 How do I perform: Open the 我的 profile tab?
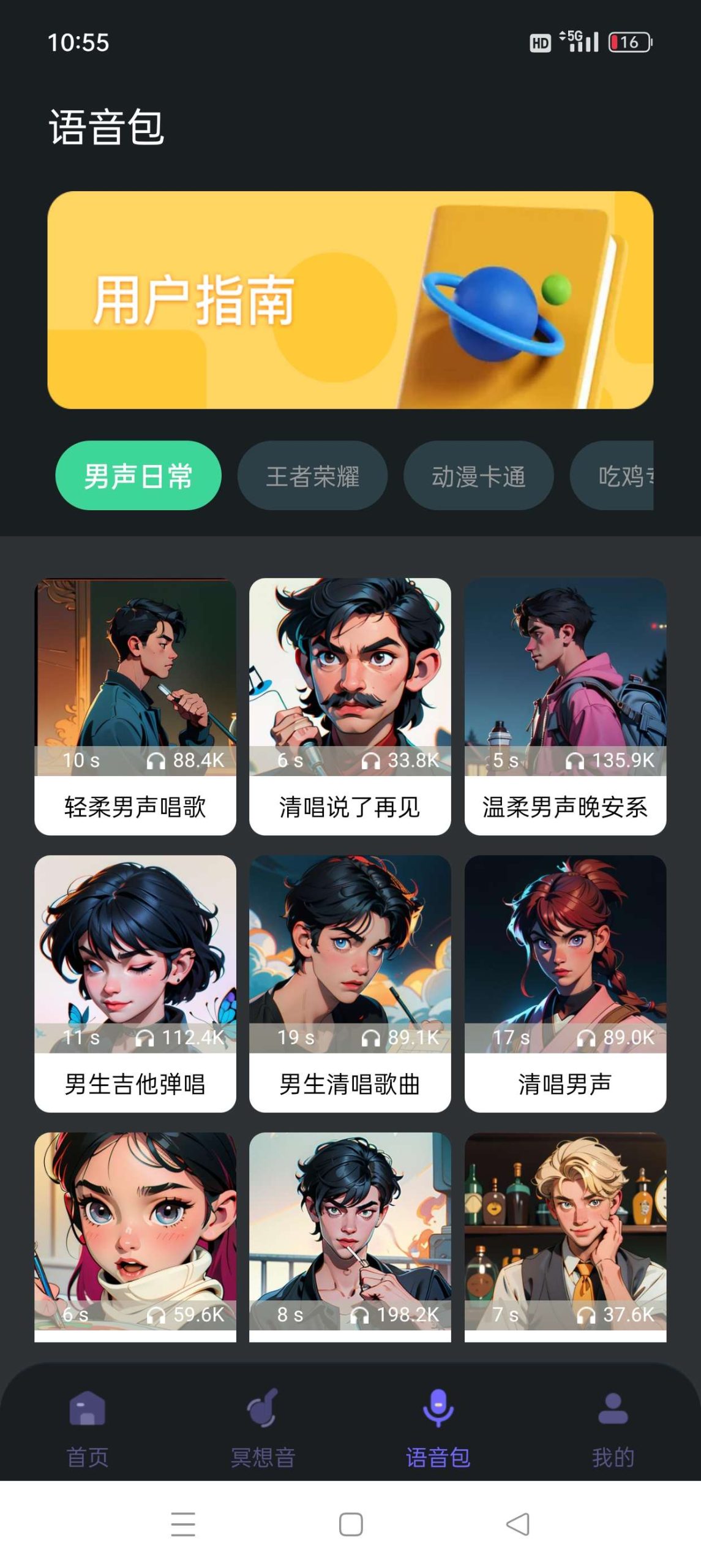click(613, 1428)
